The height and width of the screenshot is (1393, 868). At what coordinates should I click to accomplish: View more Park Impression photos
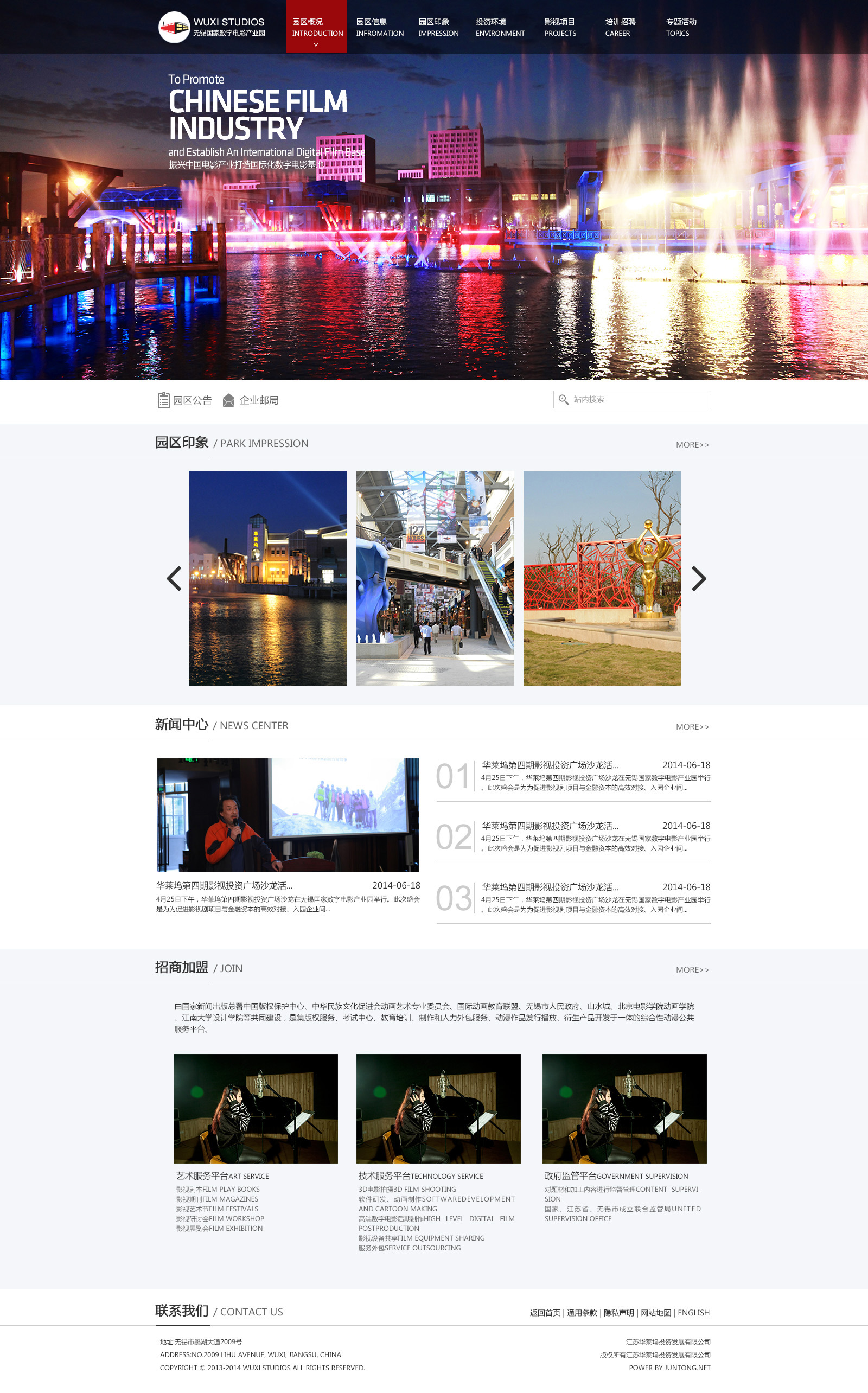[692, 445]
